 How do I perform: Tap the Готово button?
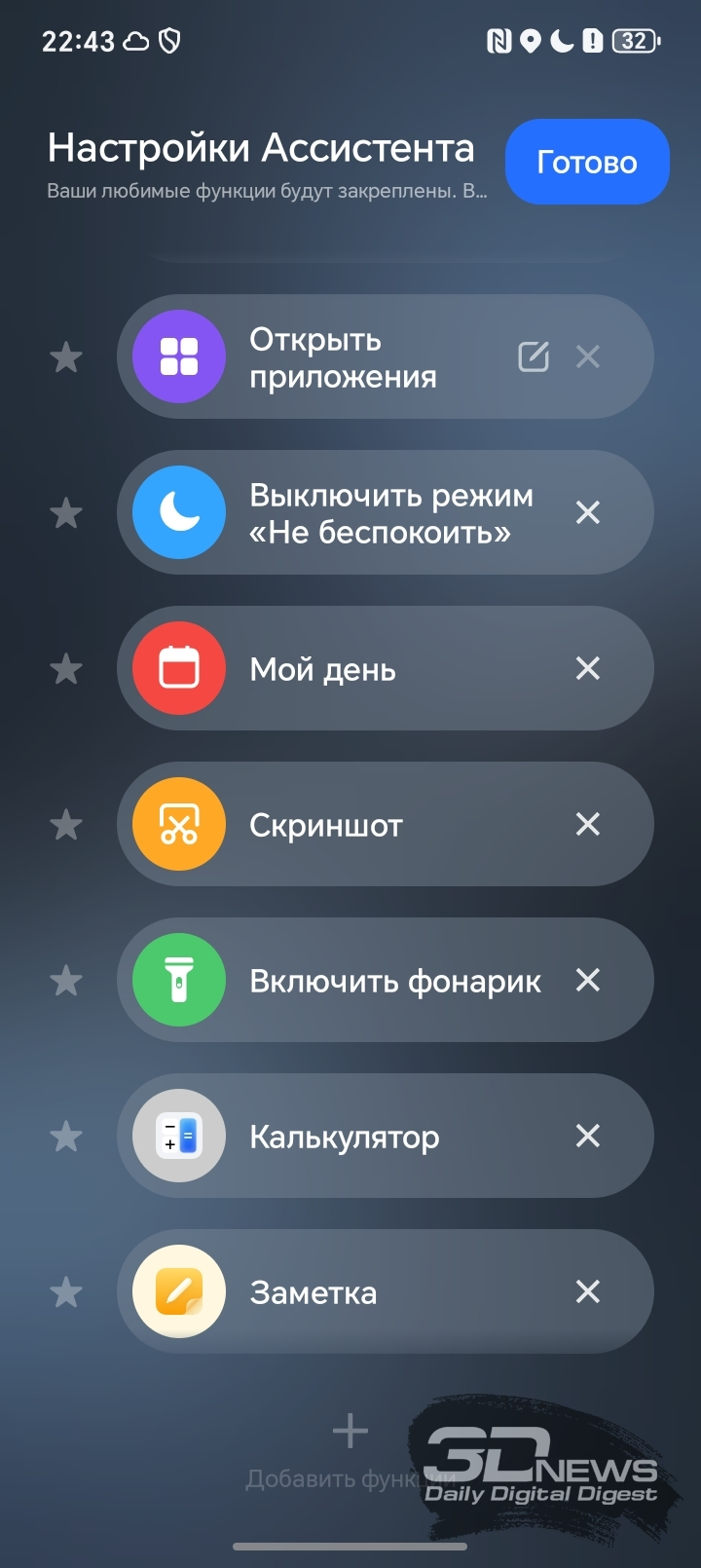point(587,162)
